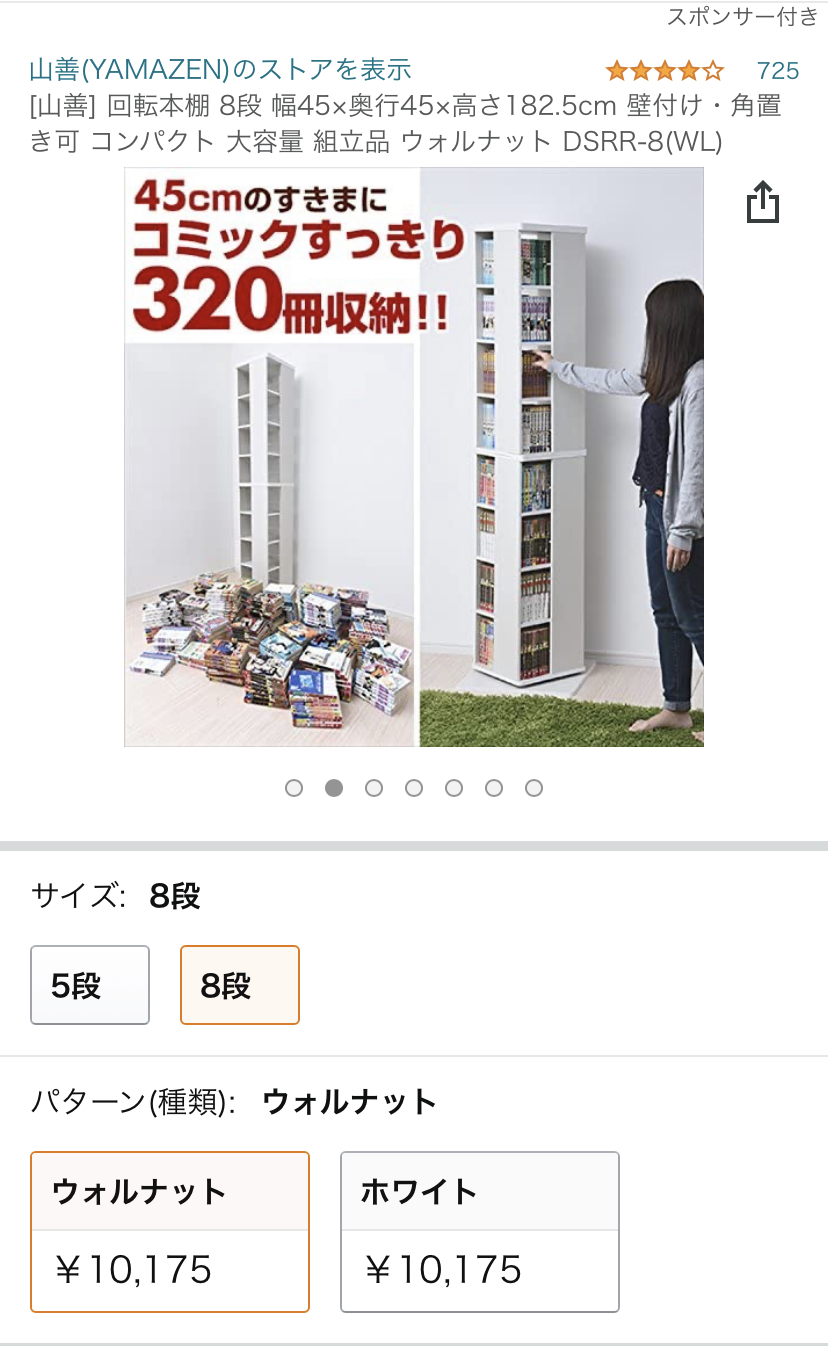The width and height of the screenshot is (828, 1346).
Task: Jump to the first image dot
Action: pyautogui.click(x=294, y=788)
